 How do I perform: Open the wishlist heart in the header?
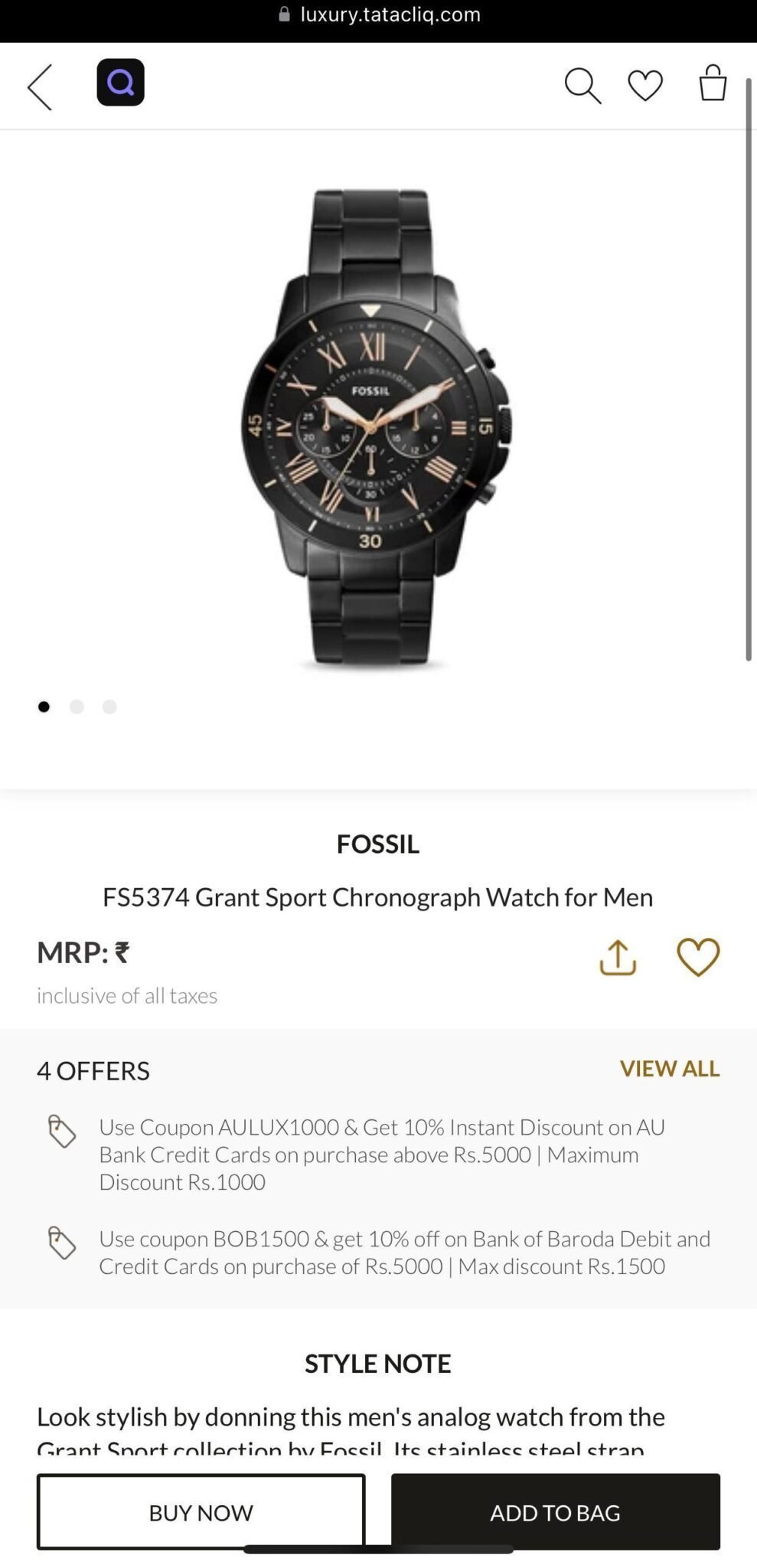pos(645,85)
